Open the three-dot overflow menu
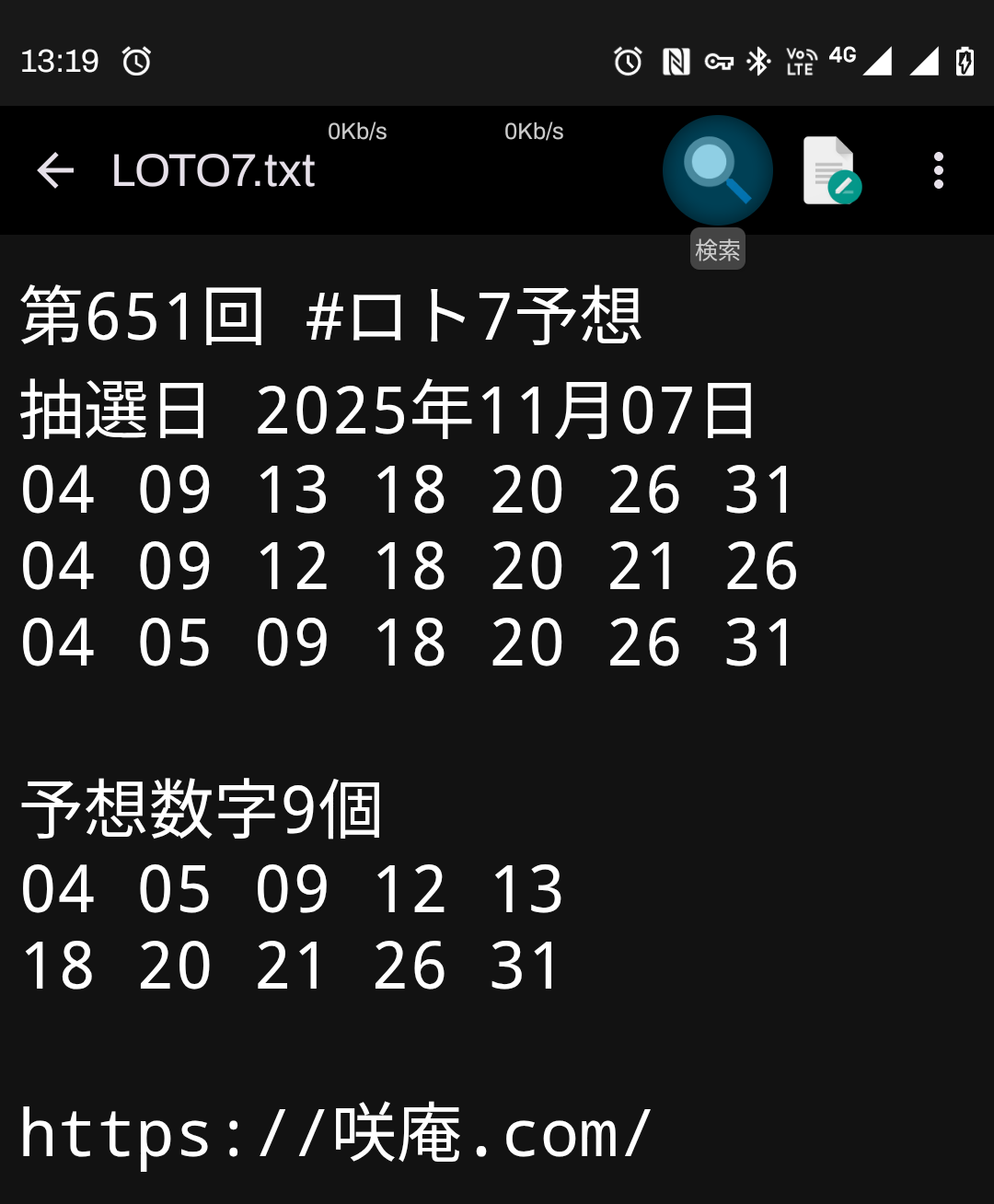 coord(938,170)
